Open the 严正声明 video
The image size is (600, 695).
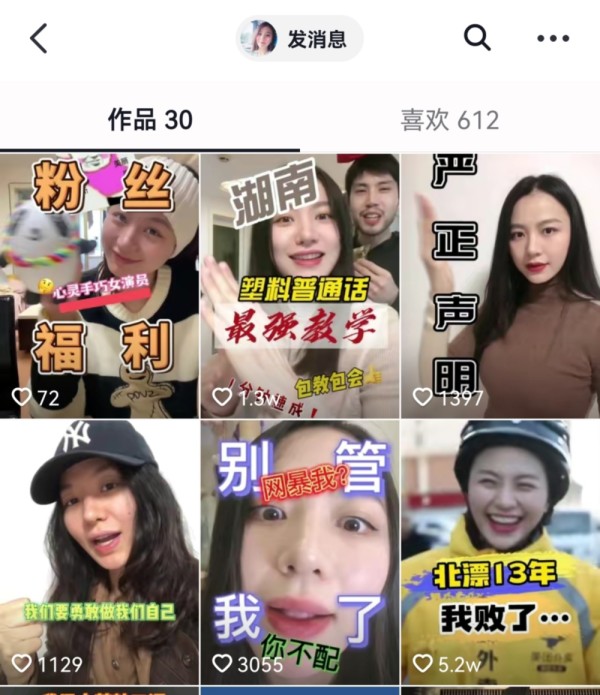coord(500,285)
